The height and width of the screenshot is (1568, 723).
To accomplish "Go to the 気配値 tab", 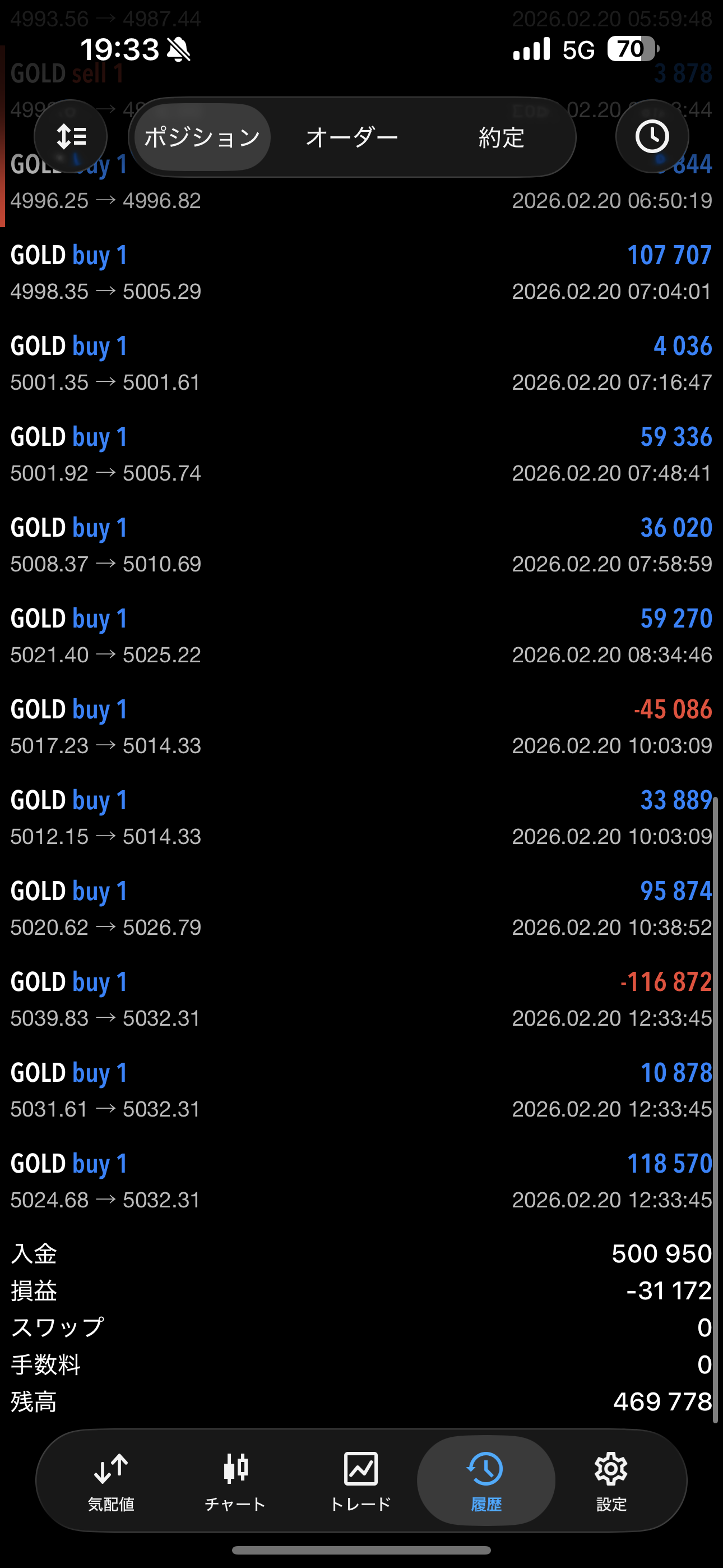I will [x=111, y=1481].
